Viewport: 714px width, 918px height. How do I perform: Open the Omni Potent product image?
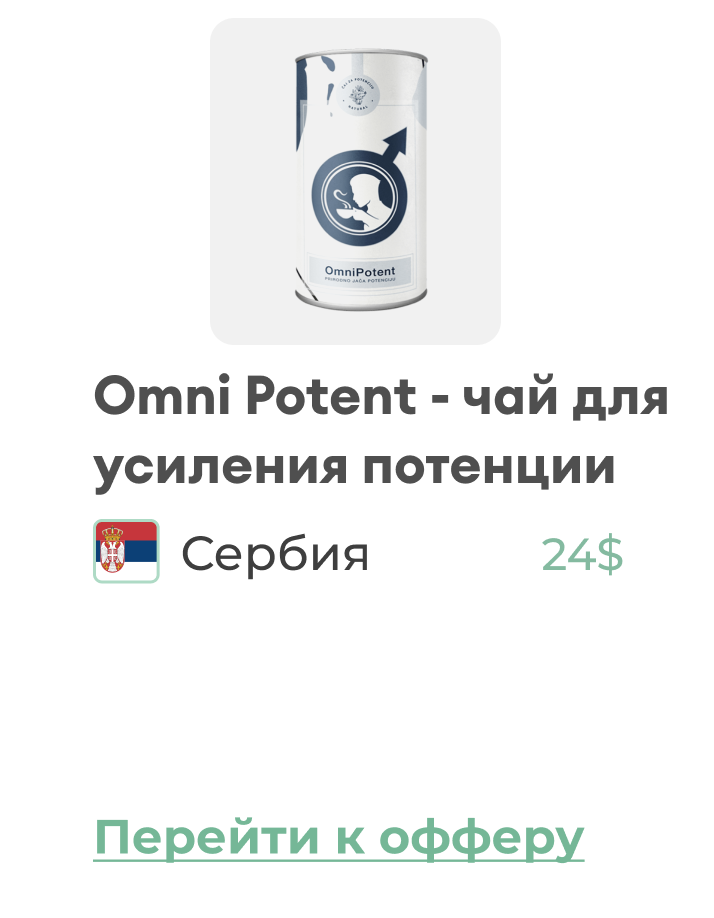(355, 182)
